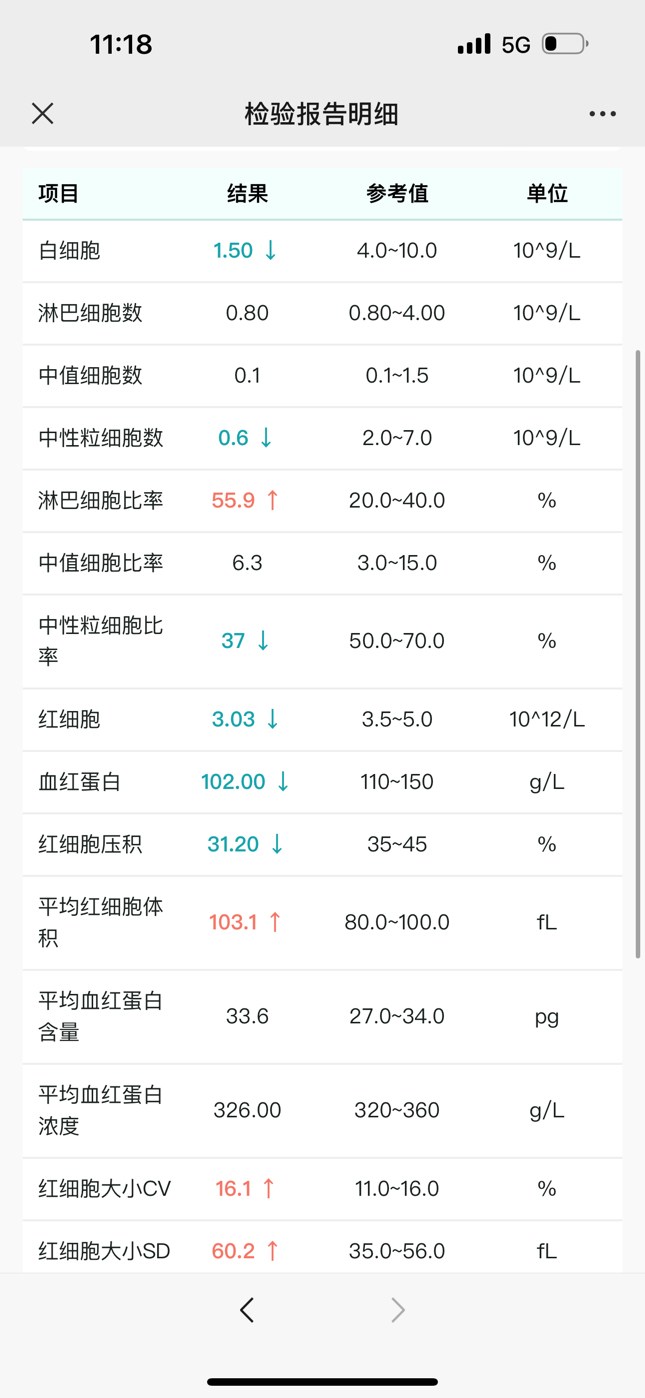Open the three-dot overflow menu
This screenshot has height=1398, width=645.
[602, 114]
